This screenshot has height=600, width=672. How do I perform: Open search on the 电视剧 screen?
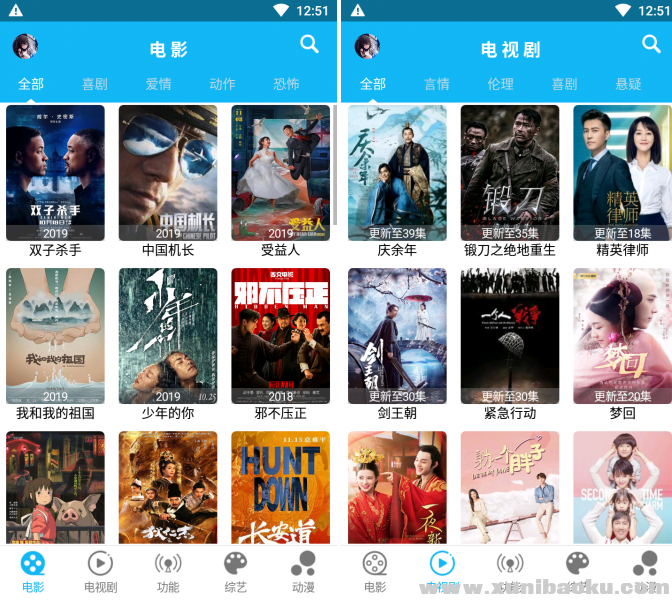pos(651,44)
